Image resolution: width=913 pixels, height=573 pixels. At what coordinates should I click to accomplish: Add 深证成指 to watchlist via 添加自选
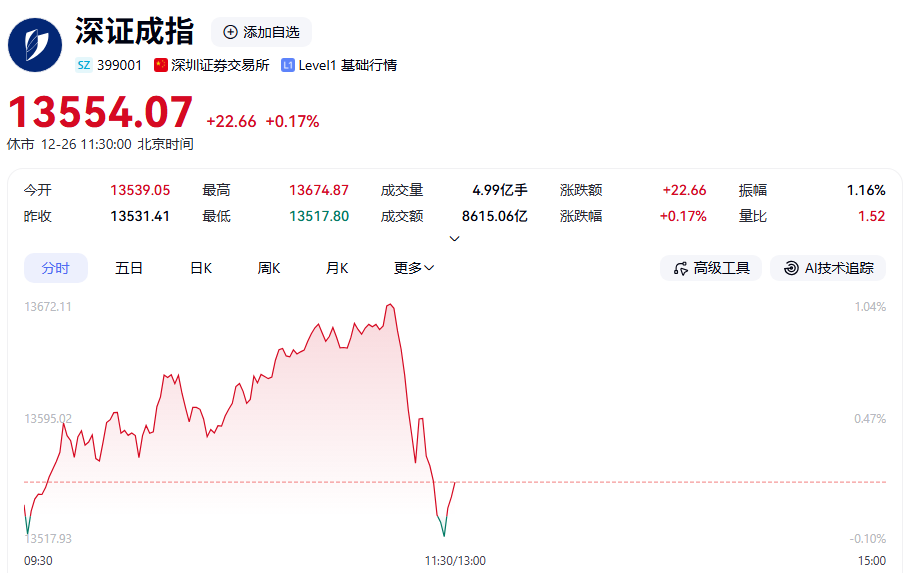[261, 32]
